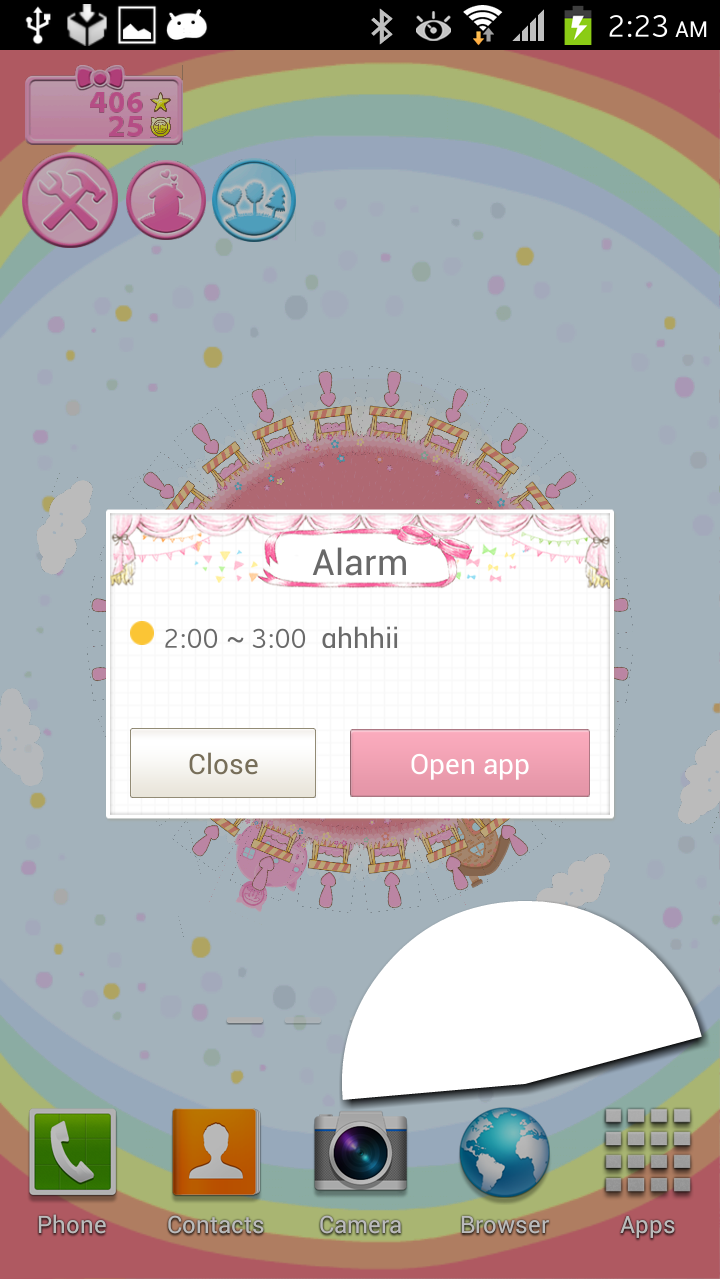Select the orange alarm status dot
Screen dimensions: 720x1279
[142, 634]
